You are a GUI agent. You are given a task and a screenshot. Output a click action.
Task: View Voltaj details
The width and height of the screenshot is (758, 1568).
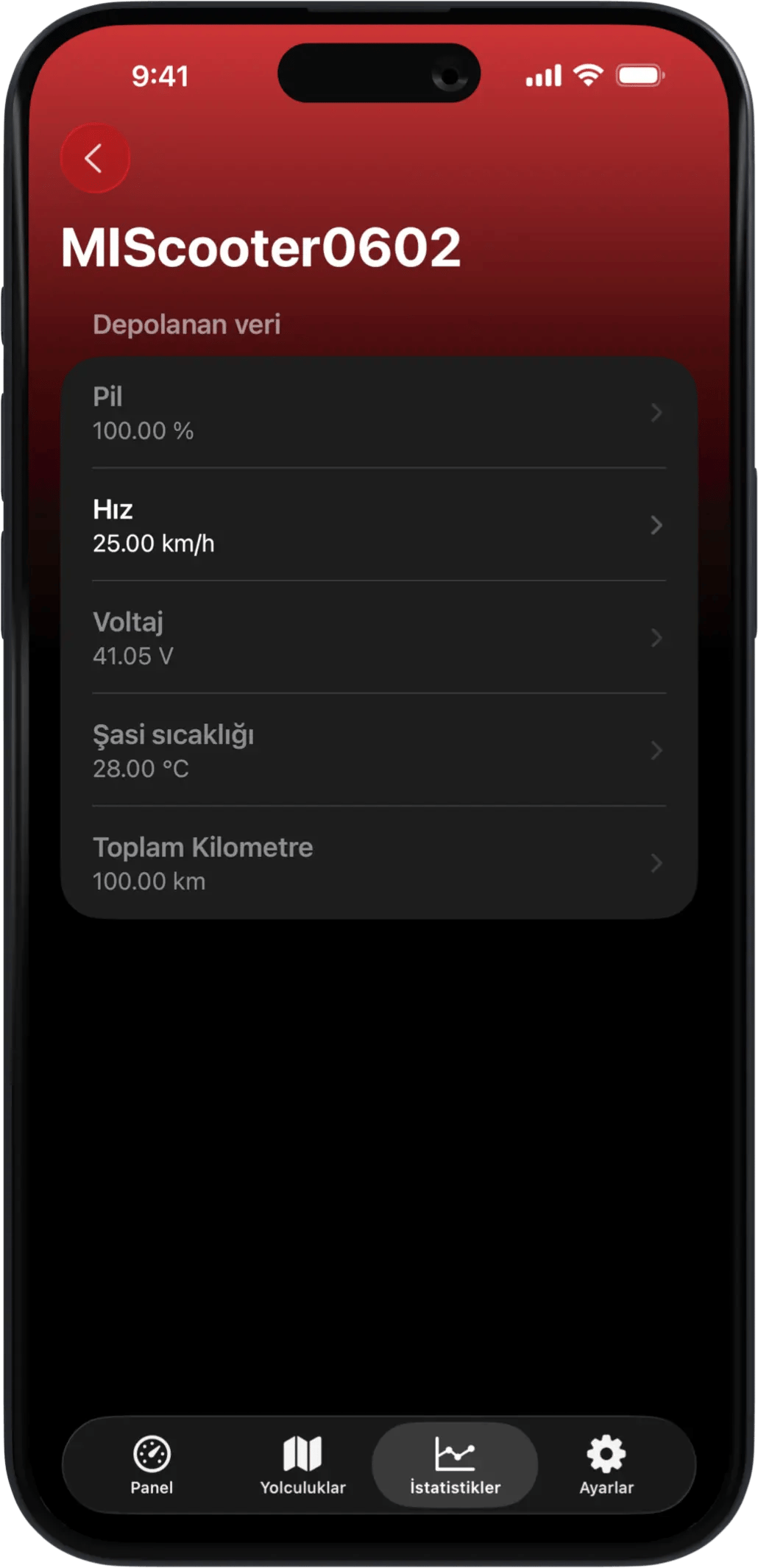coord(378,638)
